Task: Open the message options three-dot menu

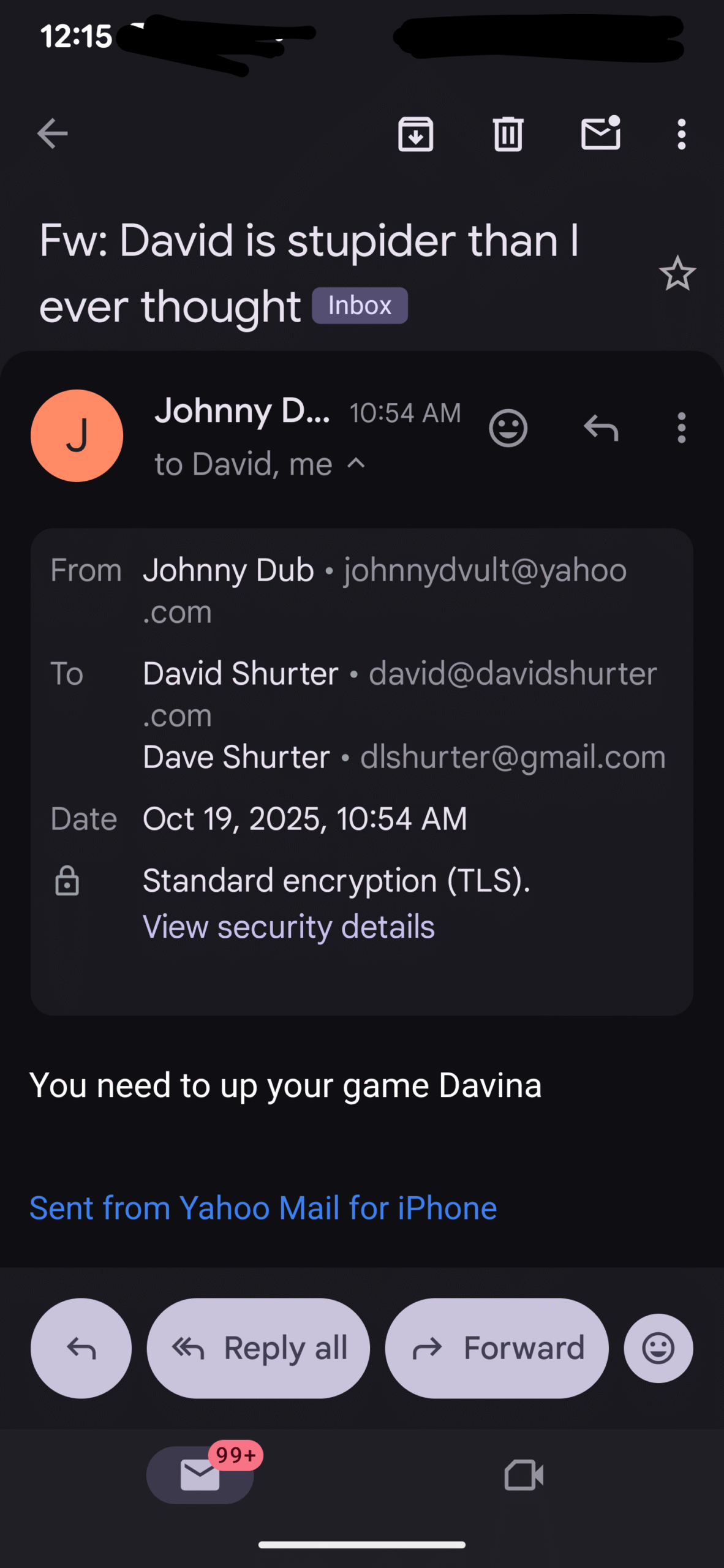Action: (681, 428)
